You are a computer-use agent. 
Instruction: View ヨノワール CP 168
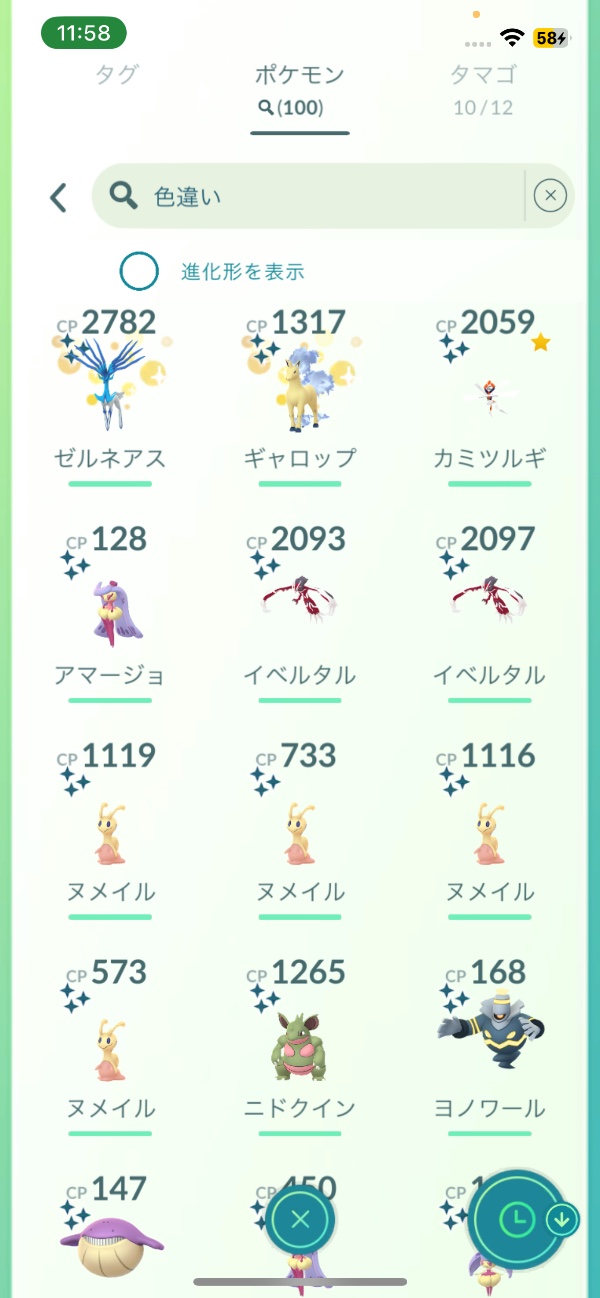[x=490, y=1039]
